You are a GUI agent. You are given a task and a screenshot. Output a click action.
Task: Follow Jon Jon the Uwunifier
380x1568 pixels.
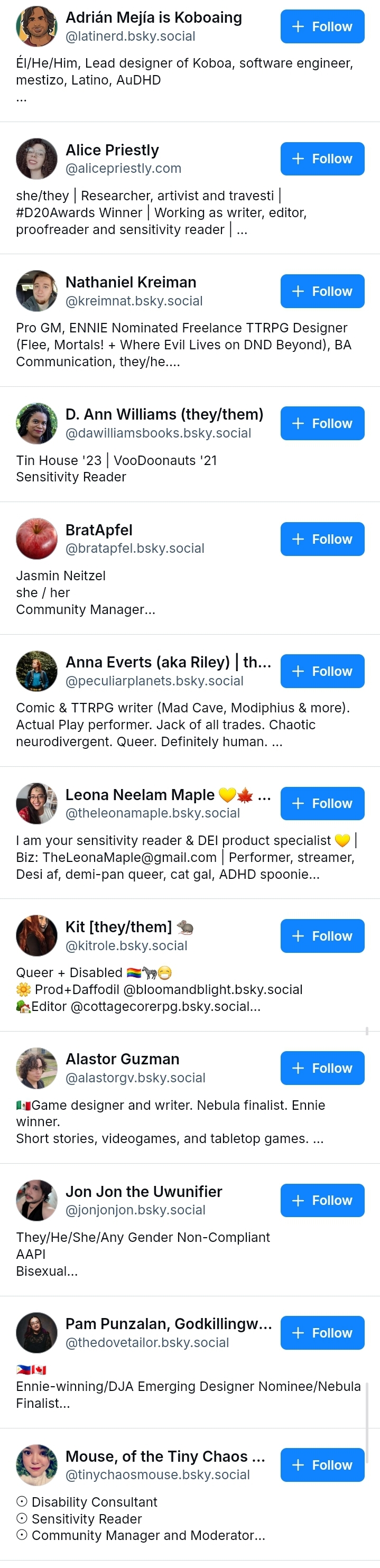(x=322, y=1200)
